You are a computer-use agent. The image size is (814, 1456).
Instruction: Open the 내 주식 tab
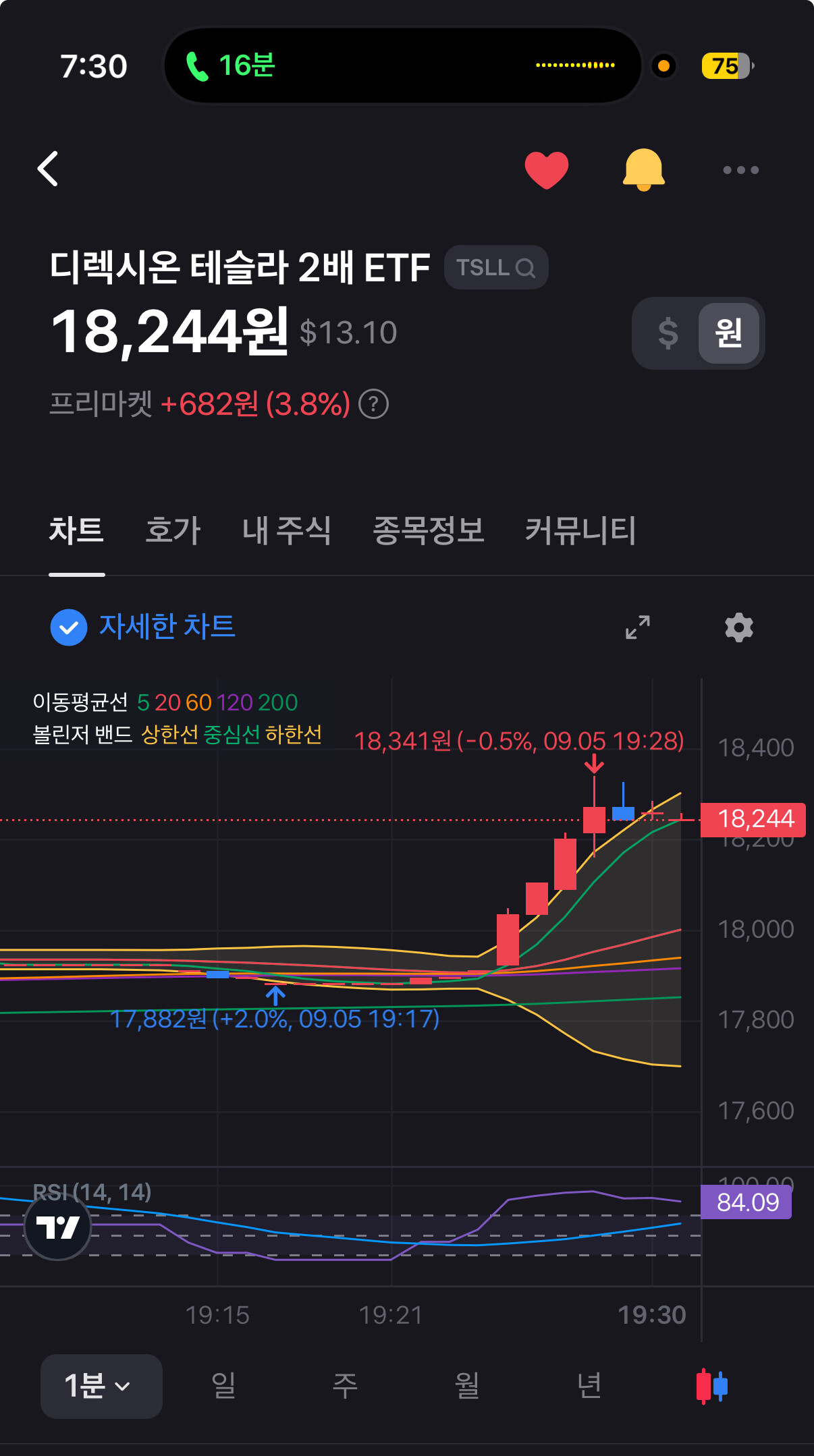point(286,530)
